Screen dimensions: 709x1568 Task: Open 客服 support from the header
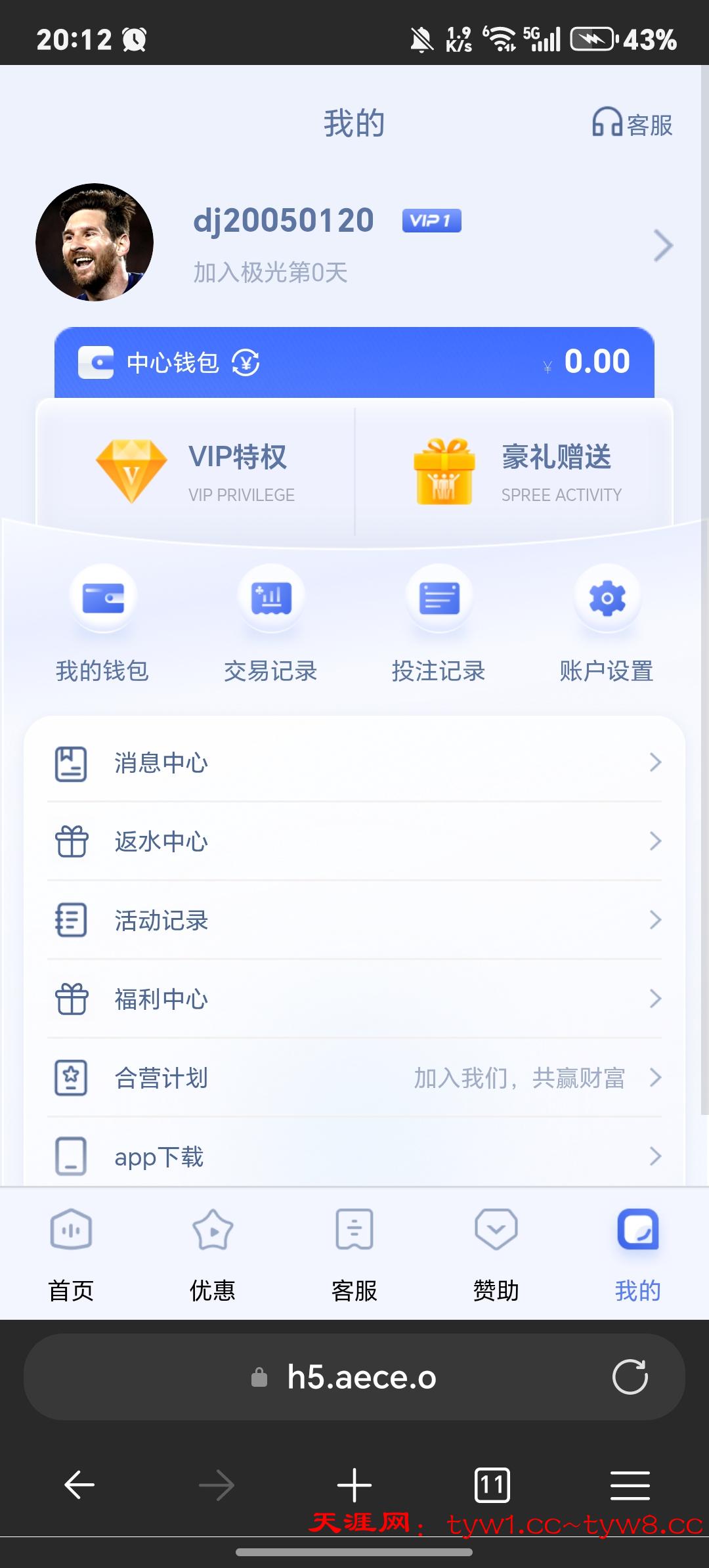click(x=632, y=123)
